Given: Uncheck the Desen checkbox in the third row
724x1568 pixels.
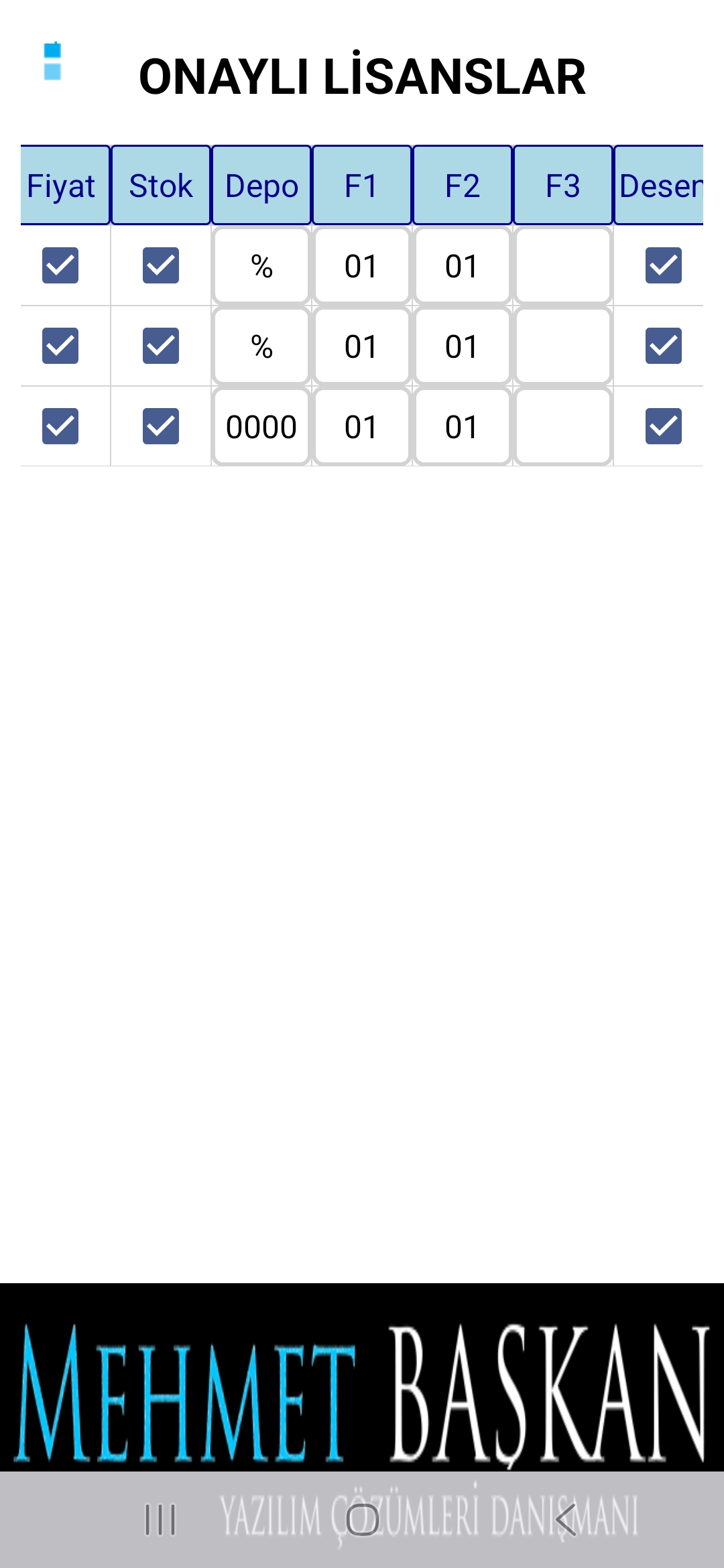Looking at the screenshot, I should click(663, 426).
